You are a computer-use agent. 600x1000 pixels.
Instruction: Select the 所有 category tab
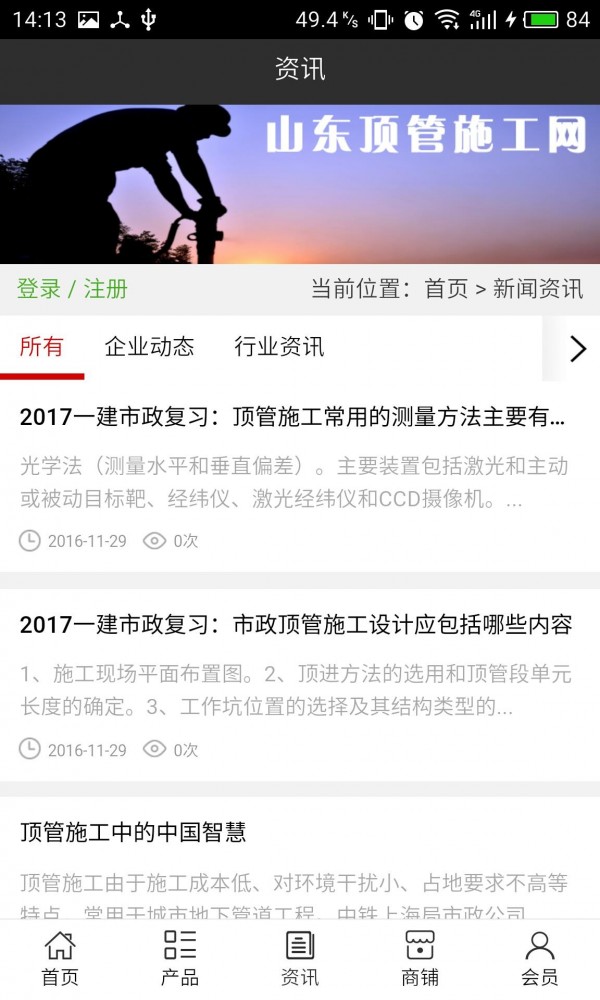(42, 347)
